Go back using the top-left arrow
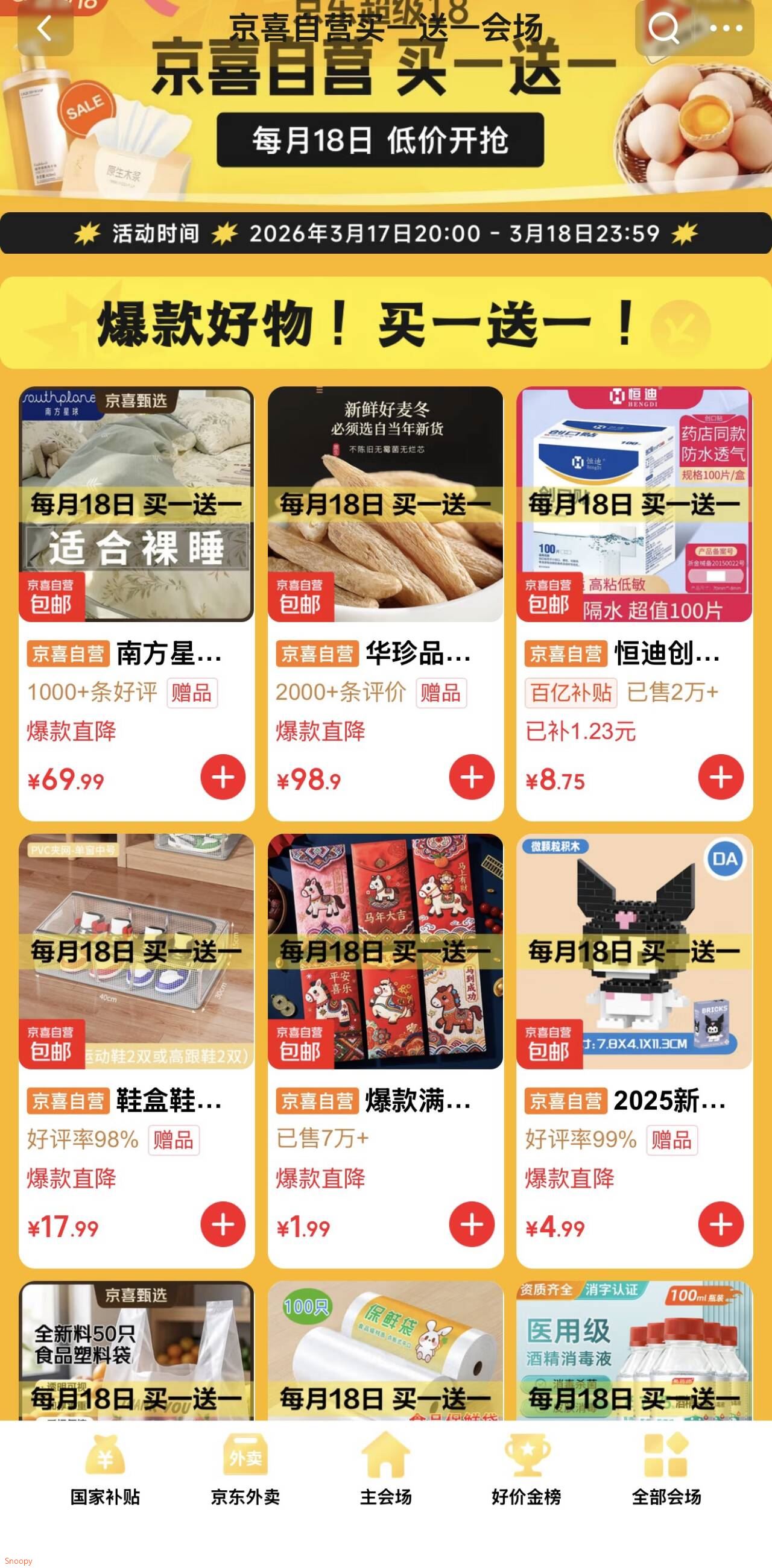 tap(45, 28)
